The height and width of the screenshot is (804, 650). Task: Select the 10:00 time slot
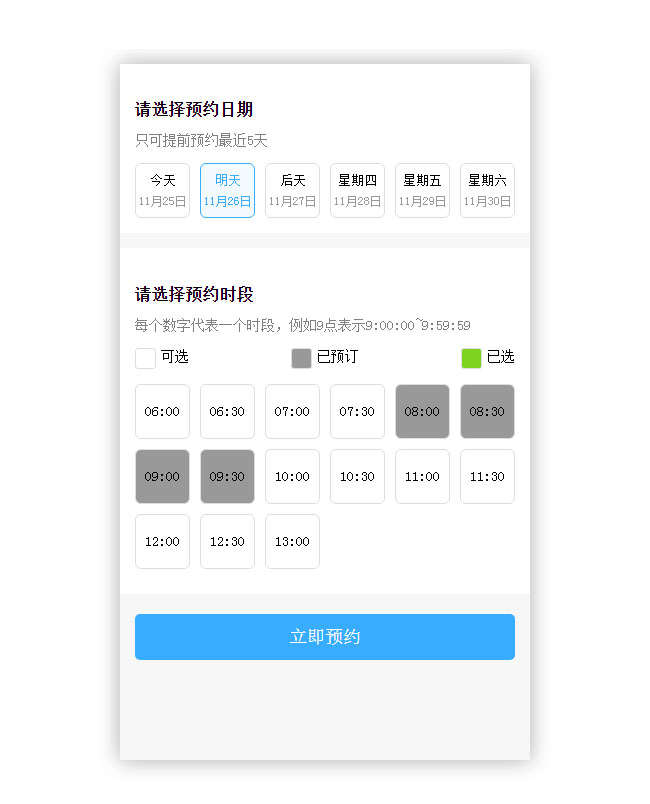coord(292,476)
